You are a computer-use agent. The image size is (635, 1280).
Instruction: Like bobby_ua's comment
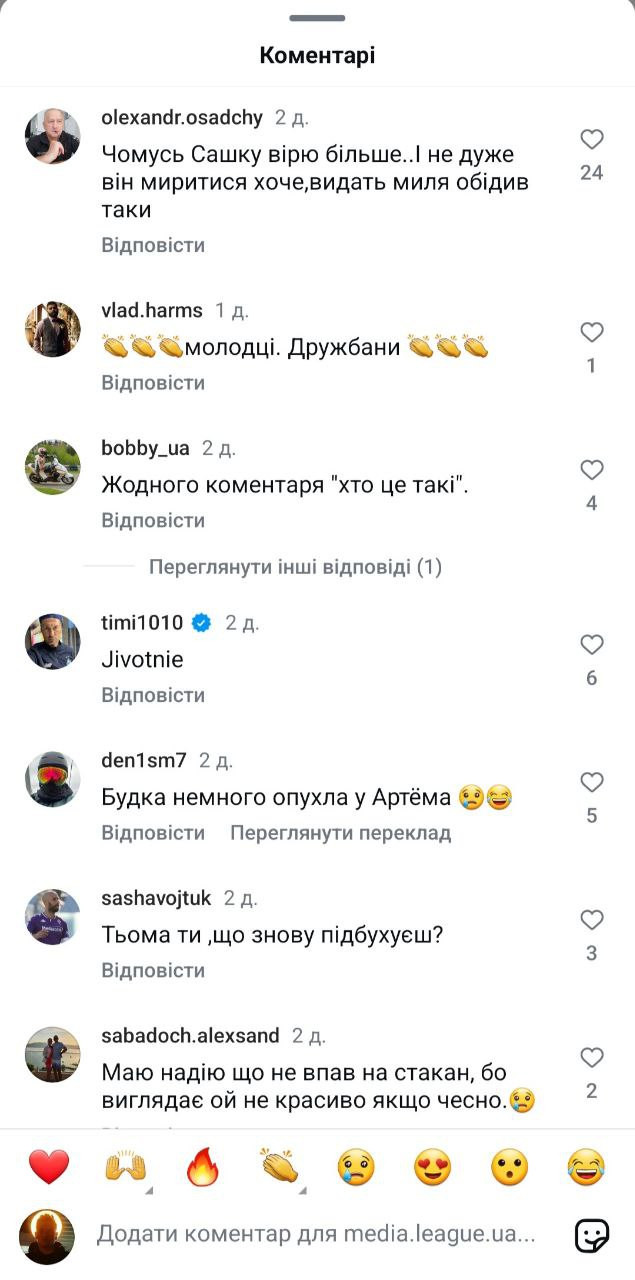coord(592,470)
